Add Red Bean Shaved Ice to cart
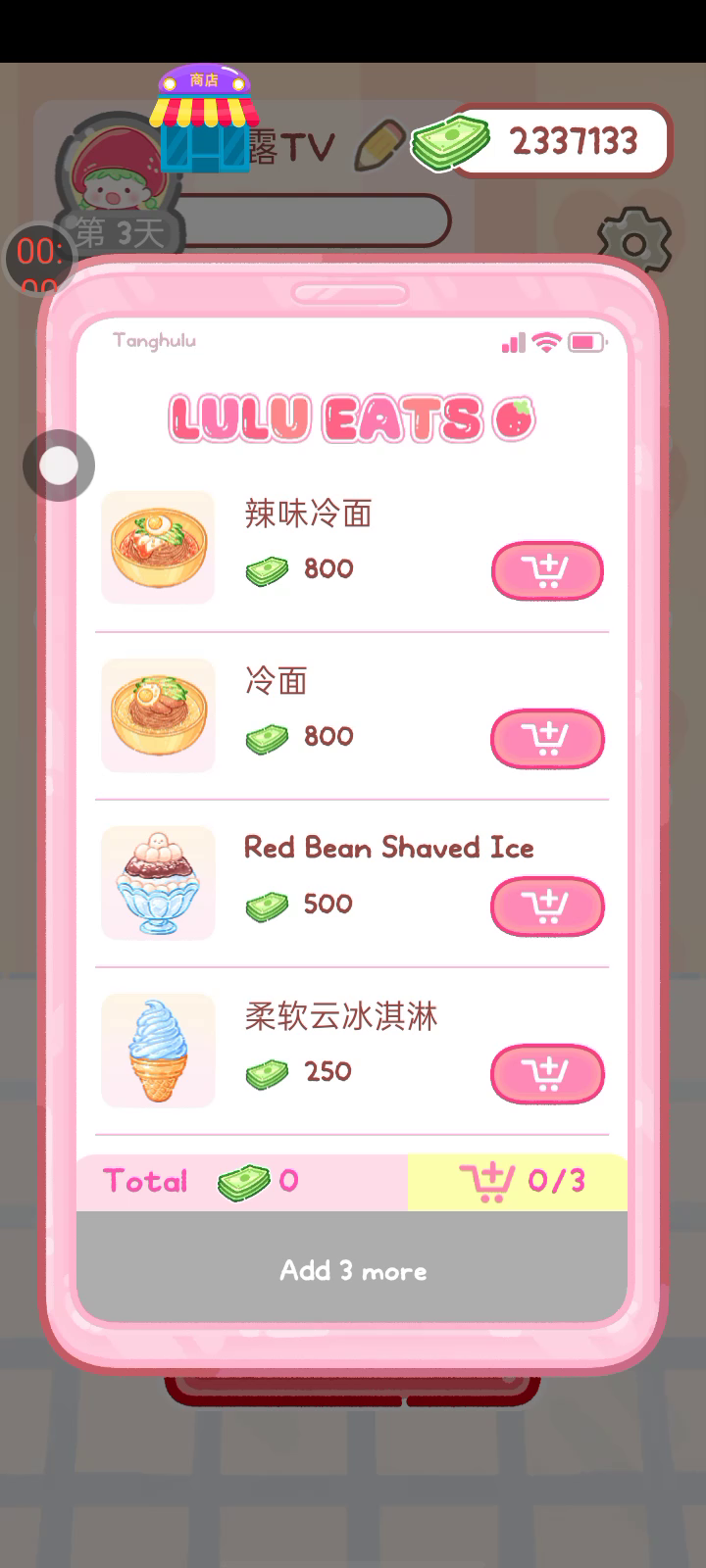The height and width of the screenshot is (1568, 706). [x=546, y=906]
